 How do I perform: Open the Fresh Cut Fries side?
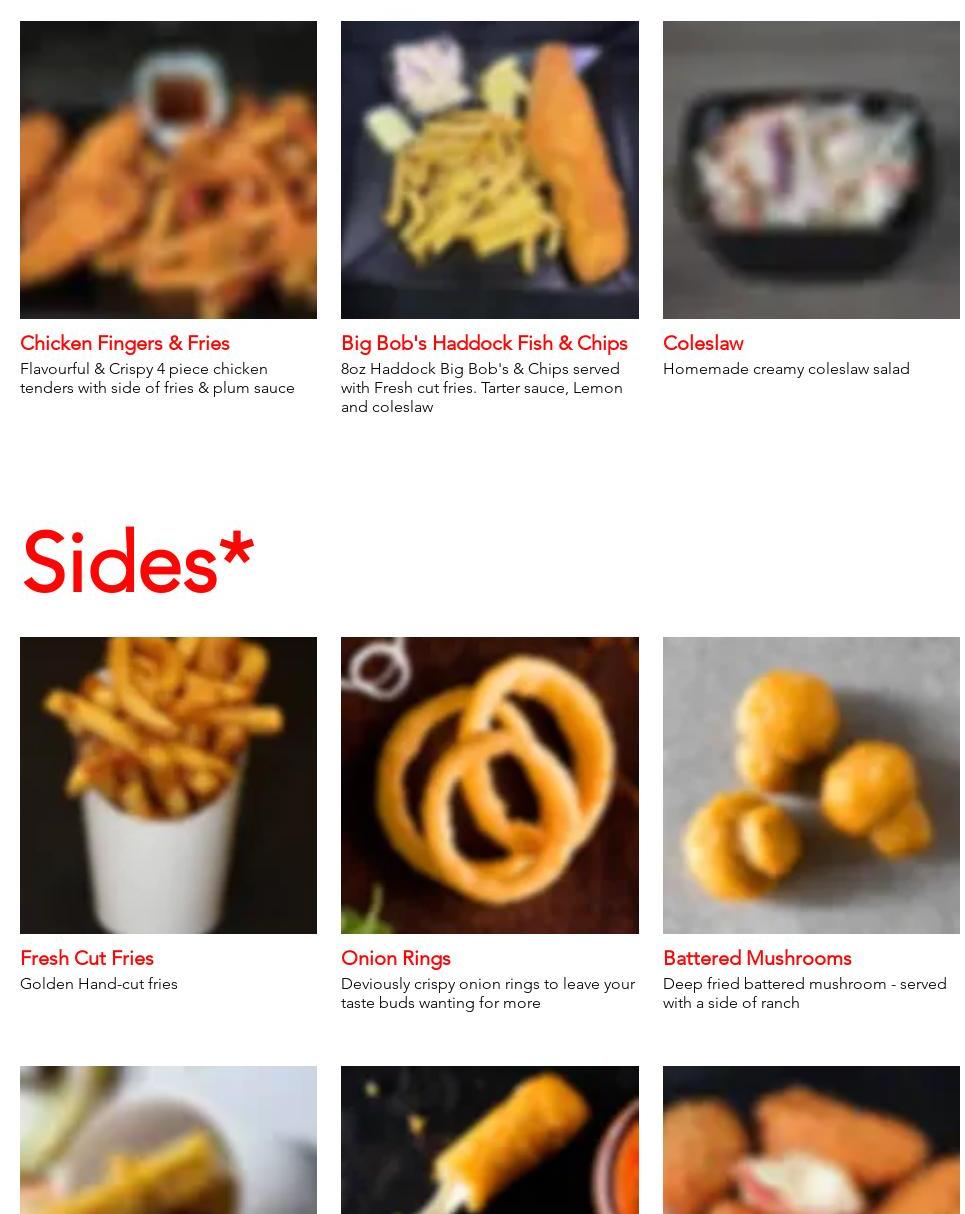click(x=87, y=958)
